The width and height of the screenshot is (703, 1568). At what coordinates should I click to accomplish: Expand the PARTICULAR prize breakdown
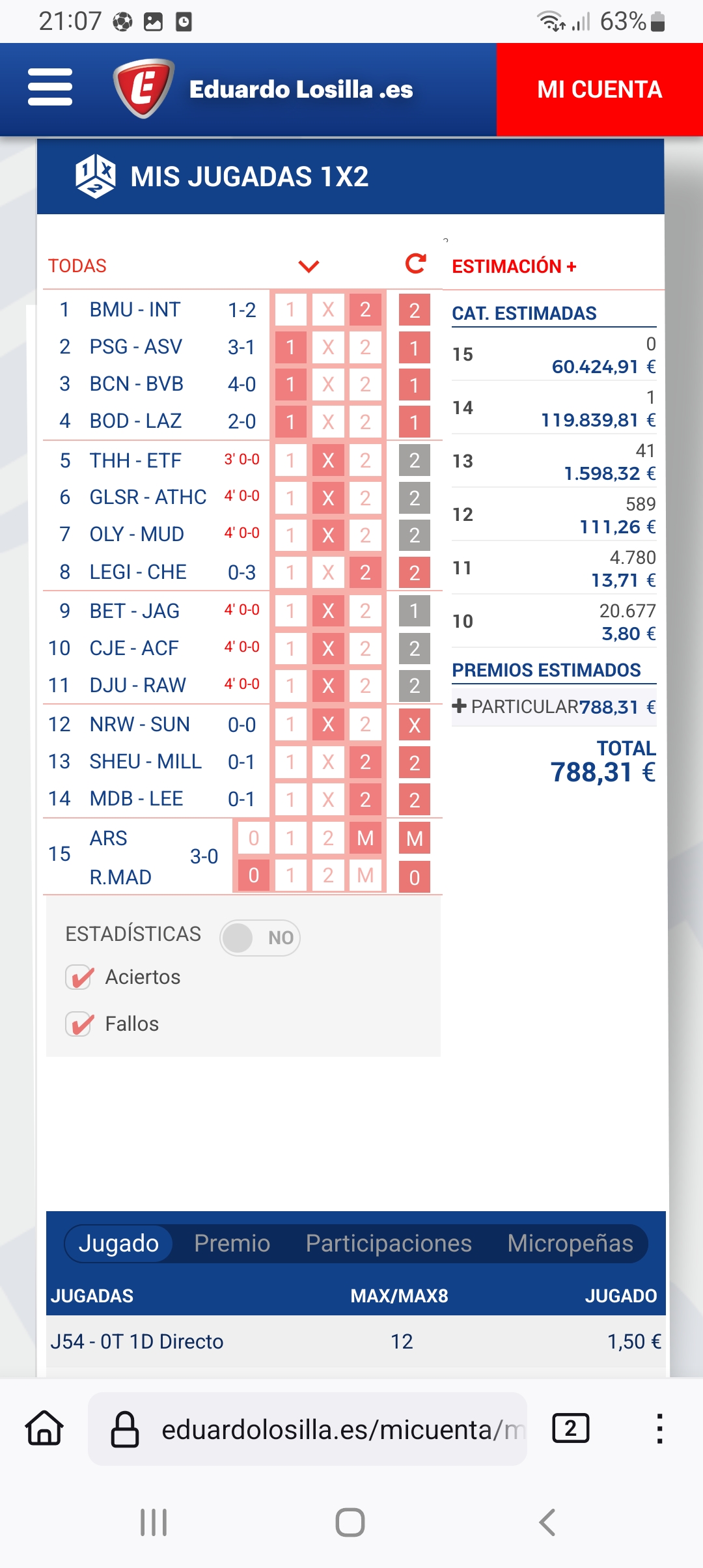(460, 707)
